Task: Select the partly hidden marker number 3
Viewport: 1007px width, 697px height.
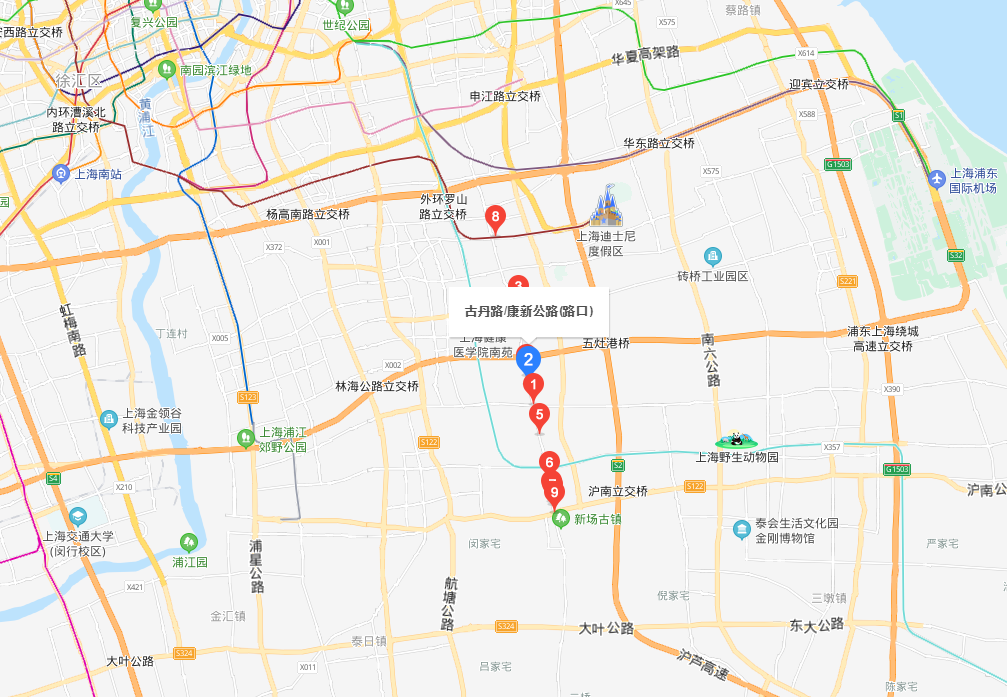Action: tap(518, 283)
